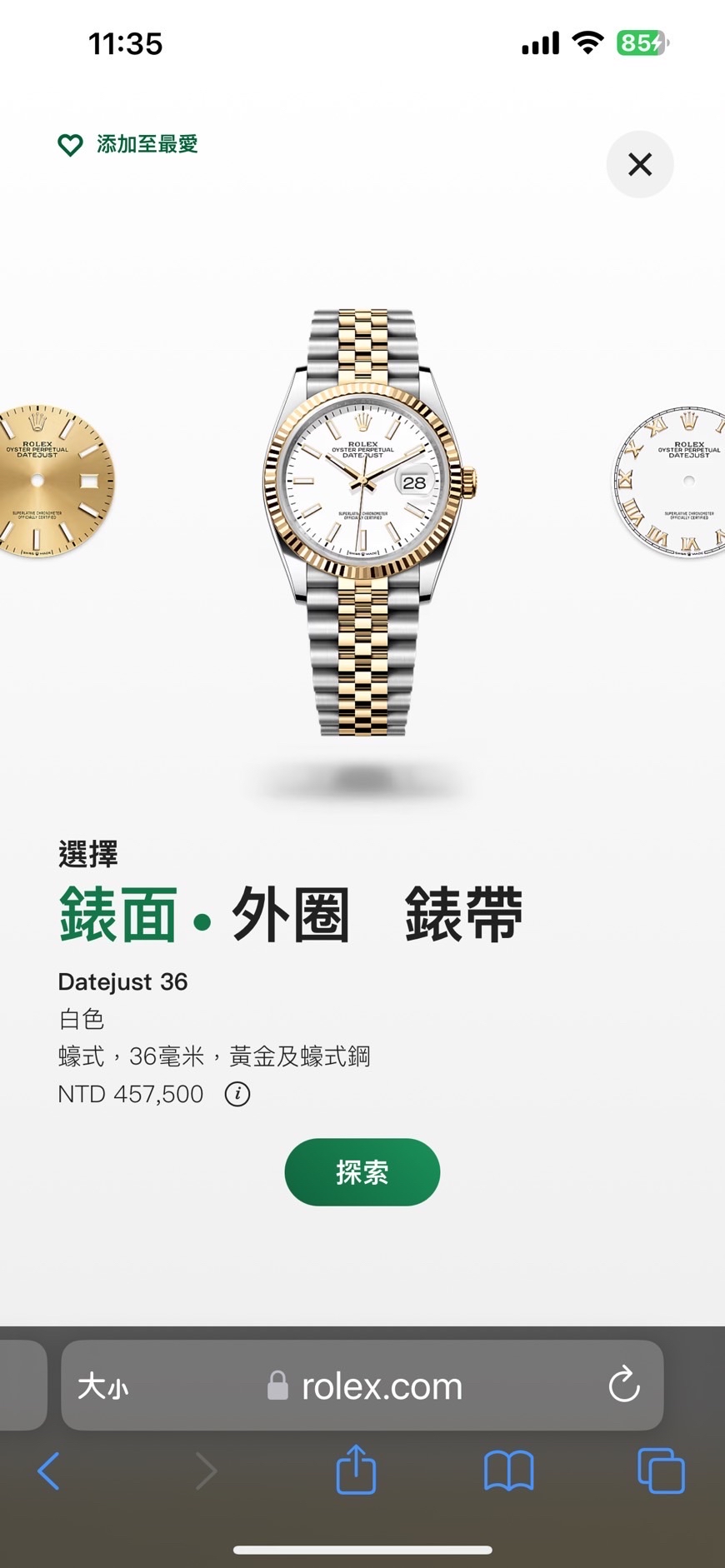Screen dimensions: 725x1568
Task: Open the 大小 page settings in Safari
Action: (103, 1387)
